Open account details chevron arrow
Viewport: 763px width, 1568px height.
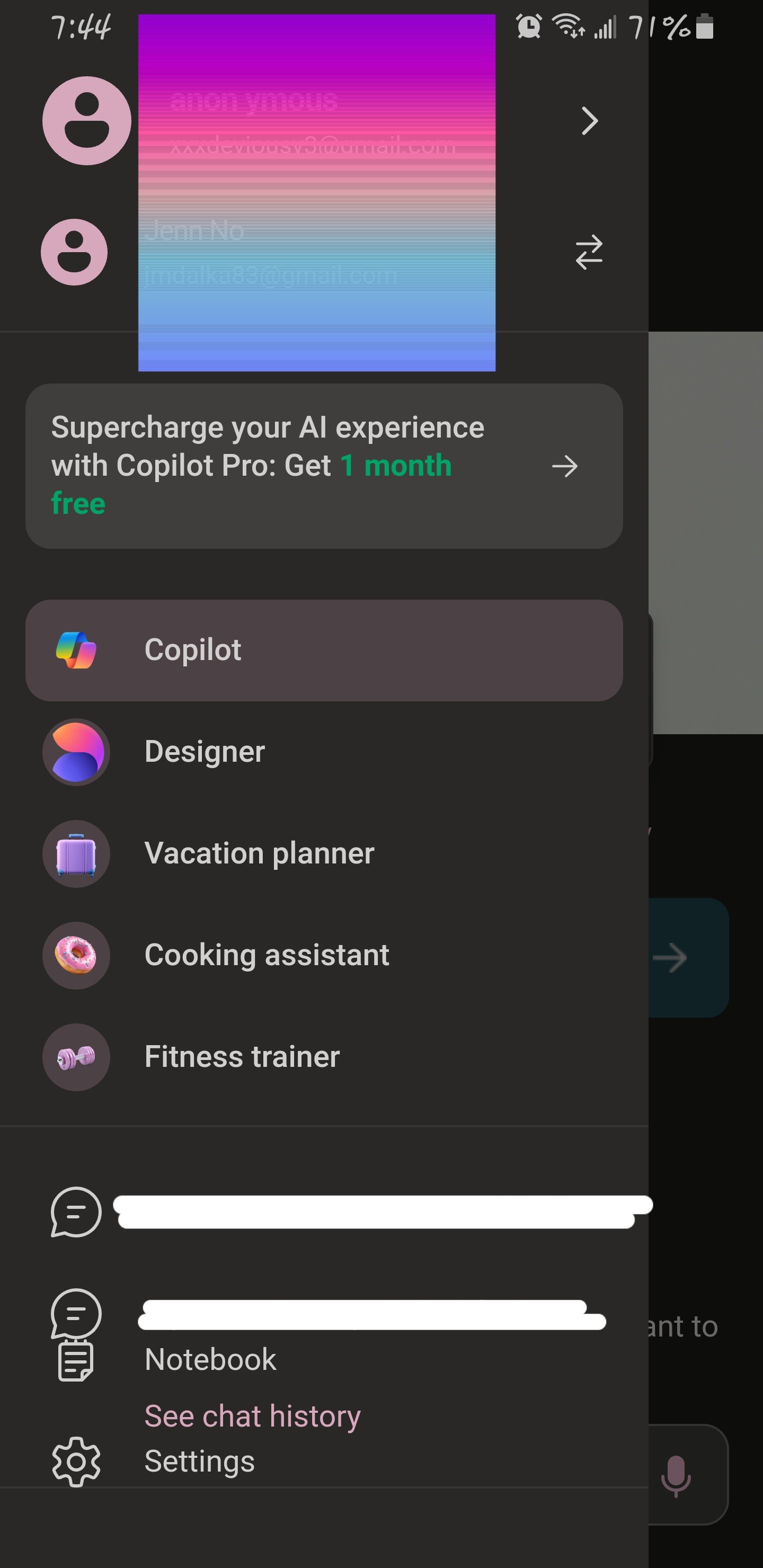click(589, 121)
